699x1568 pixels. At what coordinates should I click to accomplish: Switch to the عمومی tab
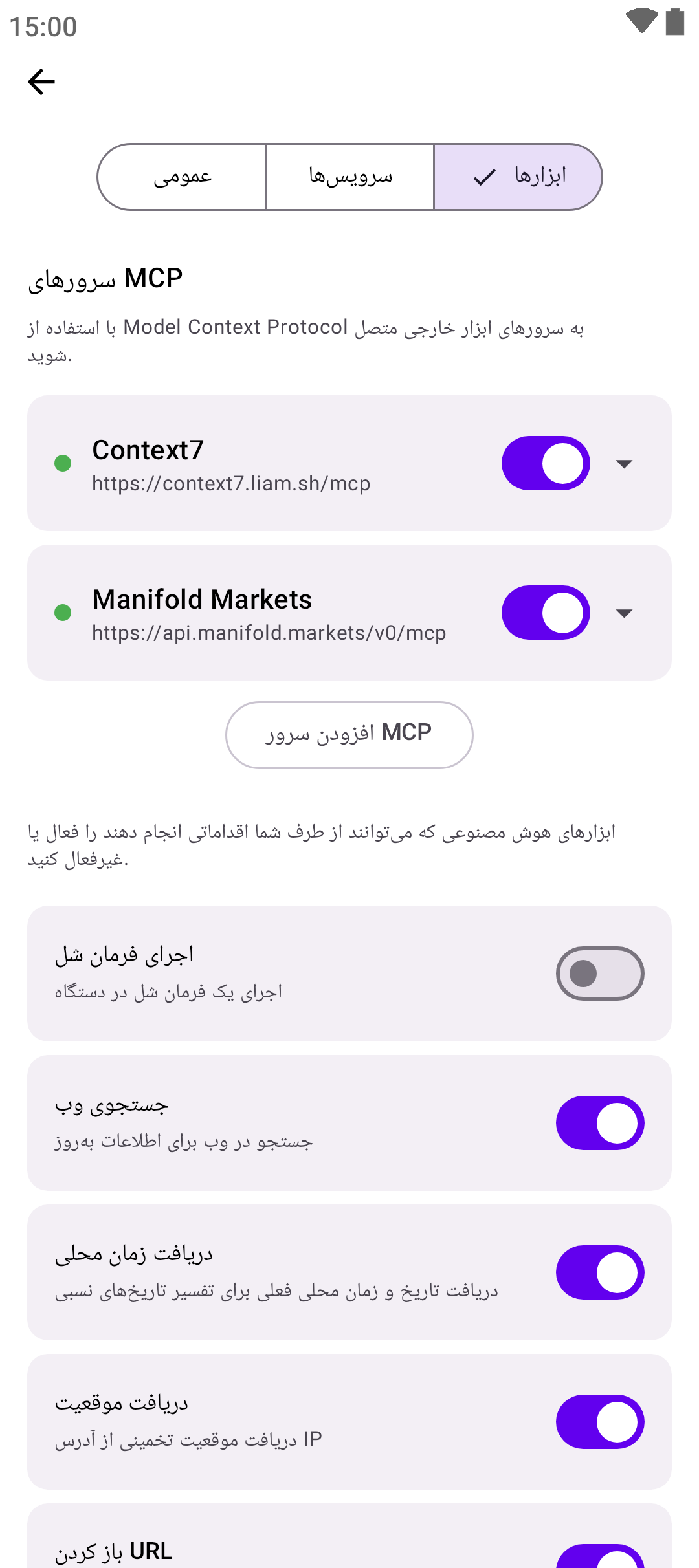tap(182, 177)
